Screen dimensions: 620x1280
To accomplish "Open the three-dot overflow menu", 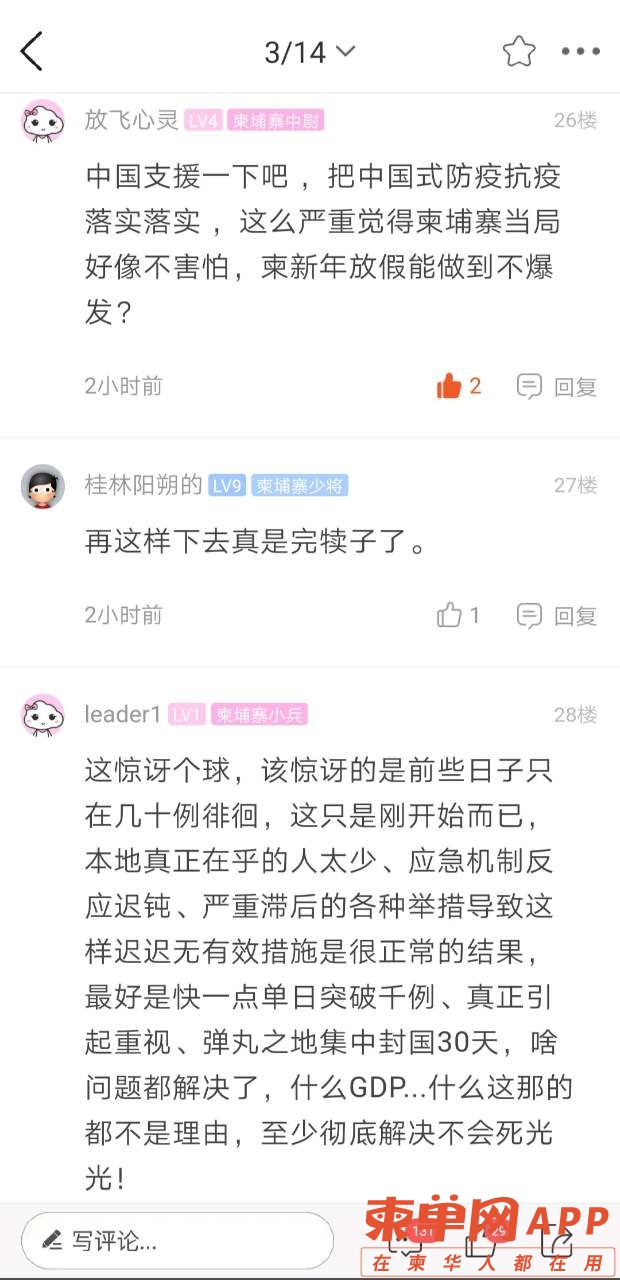I will click(580, 52).
